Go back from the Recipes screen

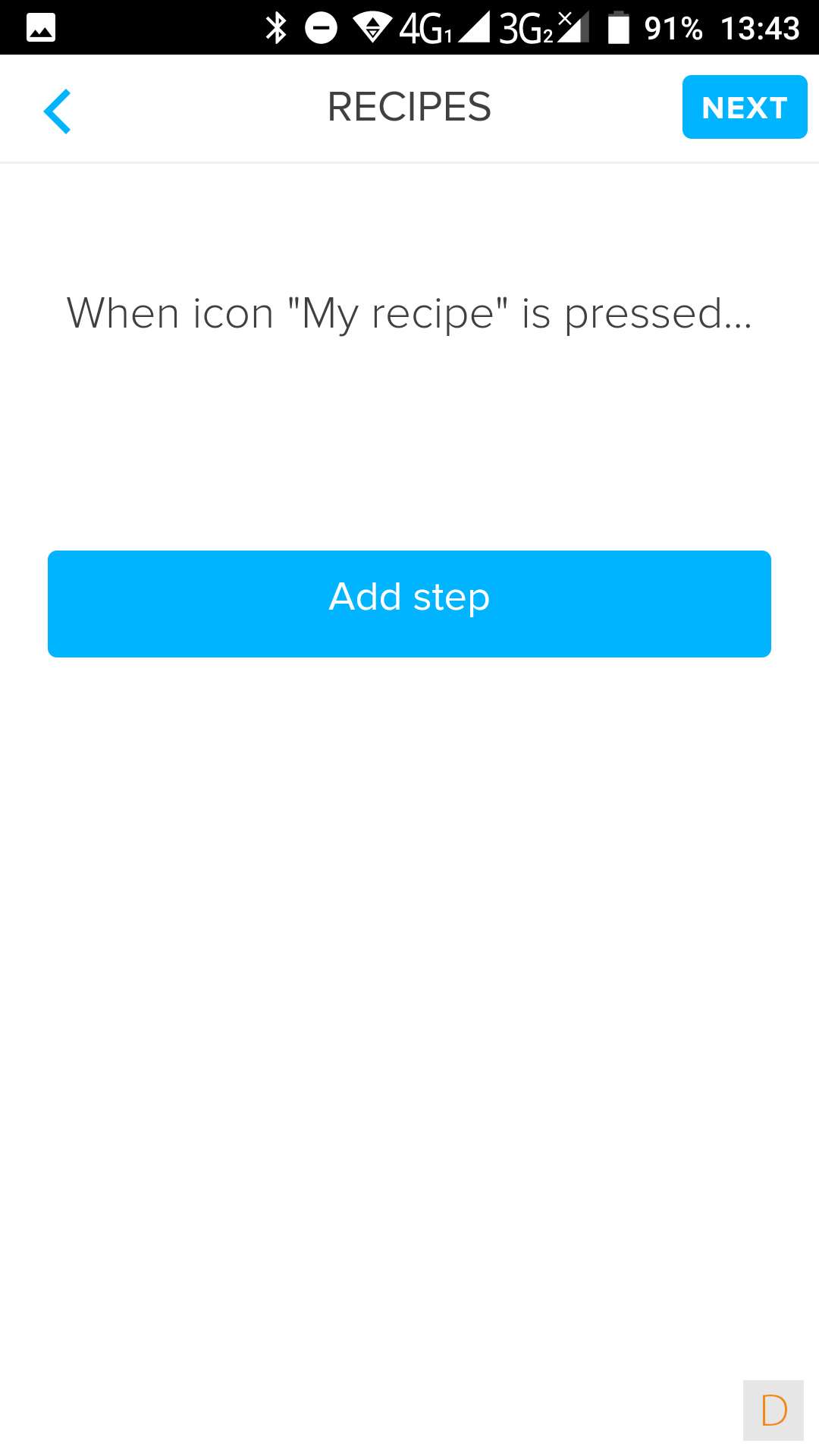pos(58,111)
